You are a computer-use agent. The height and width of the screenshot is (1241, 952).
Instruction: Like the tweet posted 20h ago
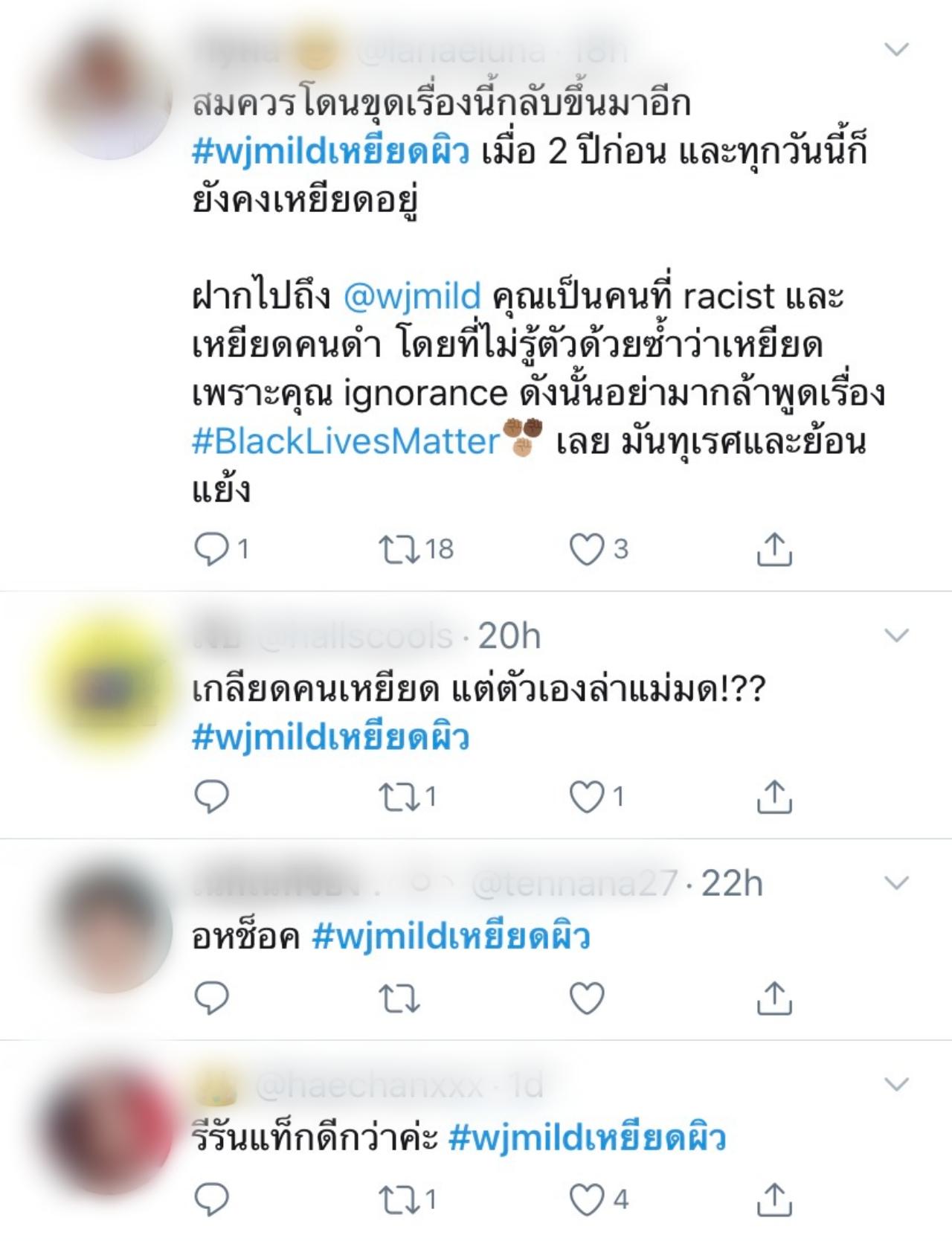click(x=587, y=797)
